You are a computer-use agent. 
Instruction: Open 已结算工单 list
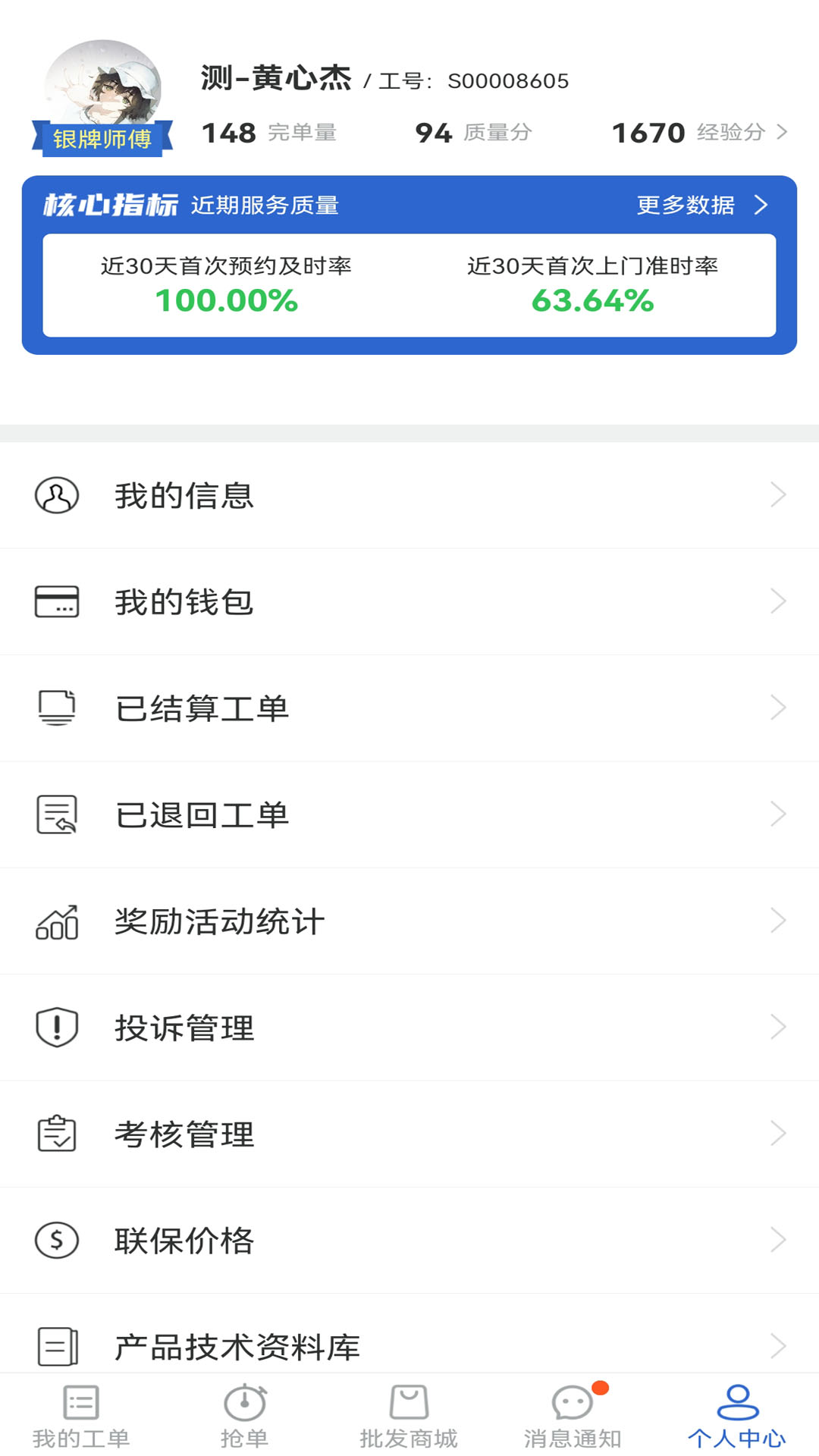pos(409,708)
